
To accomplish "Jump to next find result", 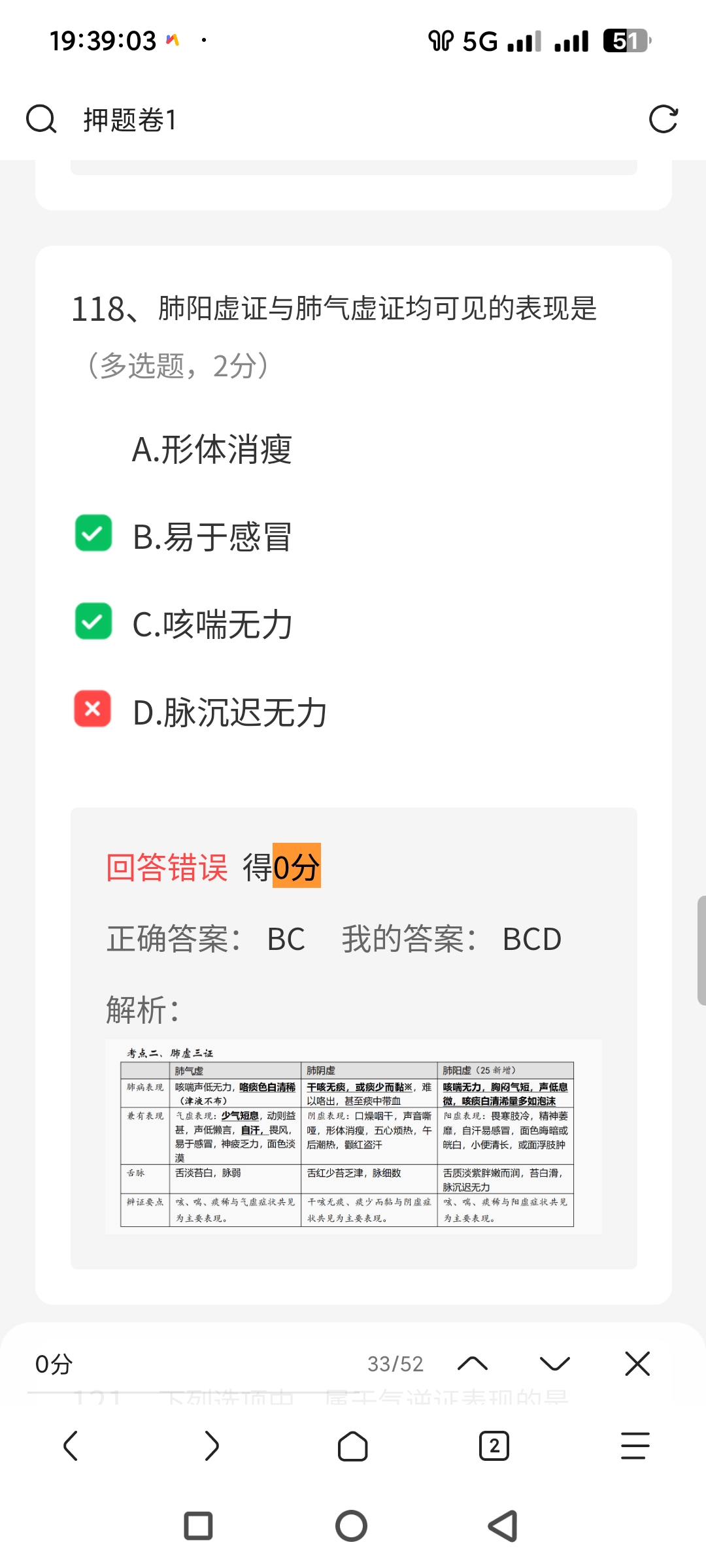I will pyautogui.click(x=555, y=1364).
